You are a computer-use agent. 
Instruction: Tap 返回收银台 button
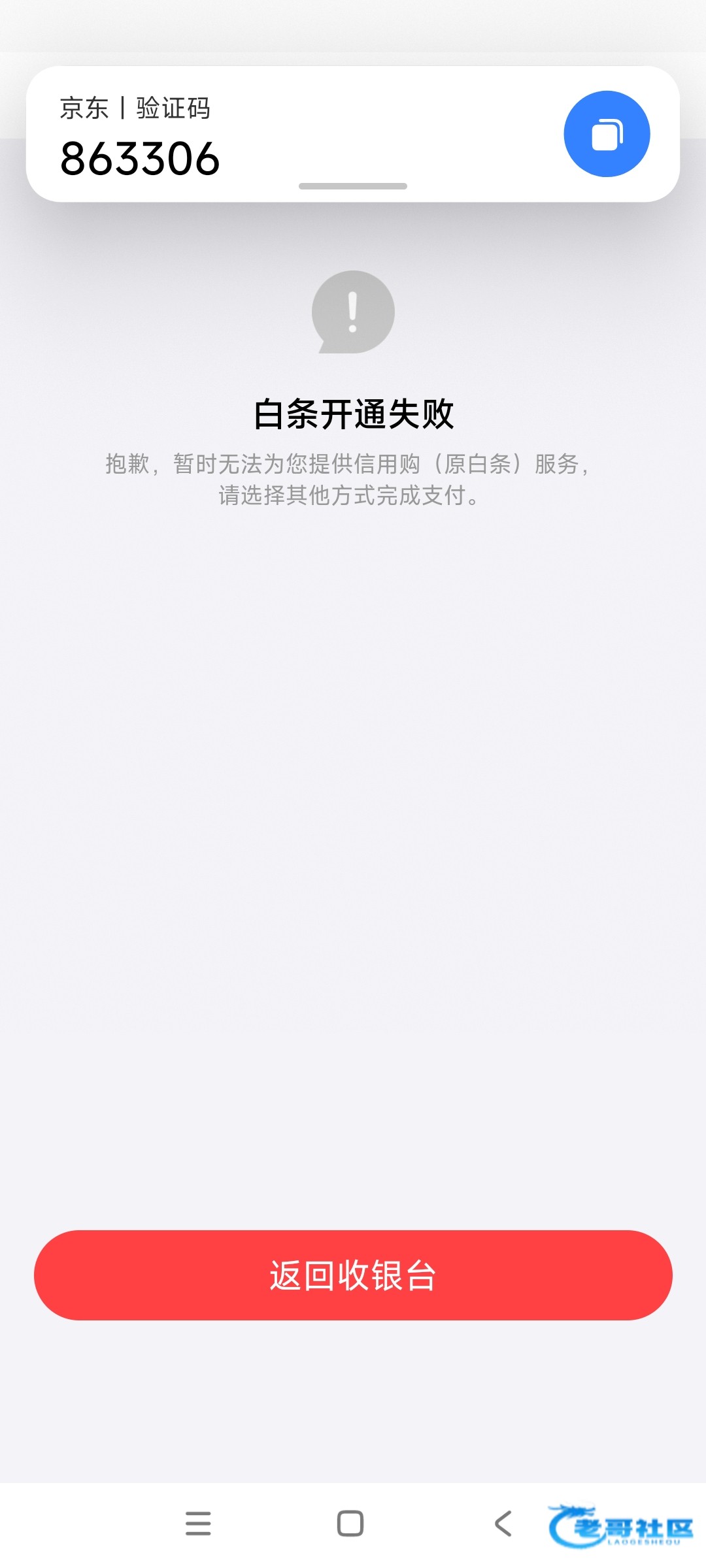(353, 1275)
